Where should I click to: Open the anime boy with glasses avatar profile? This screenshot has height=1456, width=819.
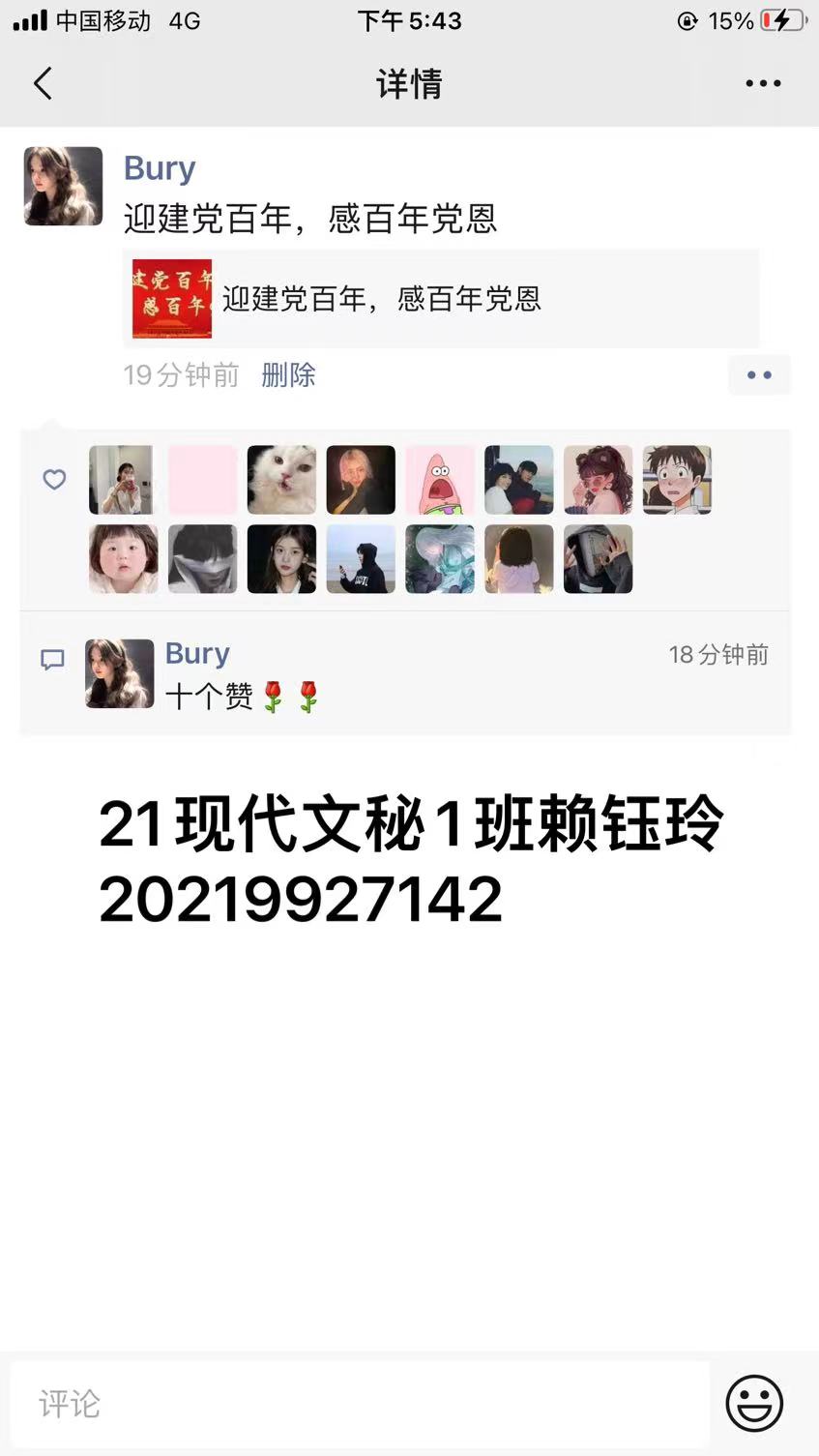tap(677, 480)
